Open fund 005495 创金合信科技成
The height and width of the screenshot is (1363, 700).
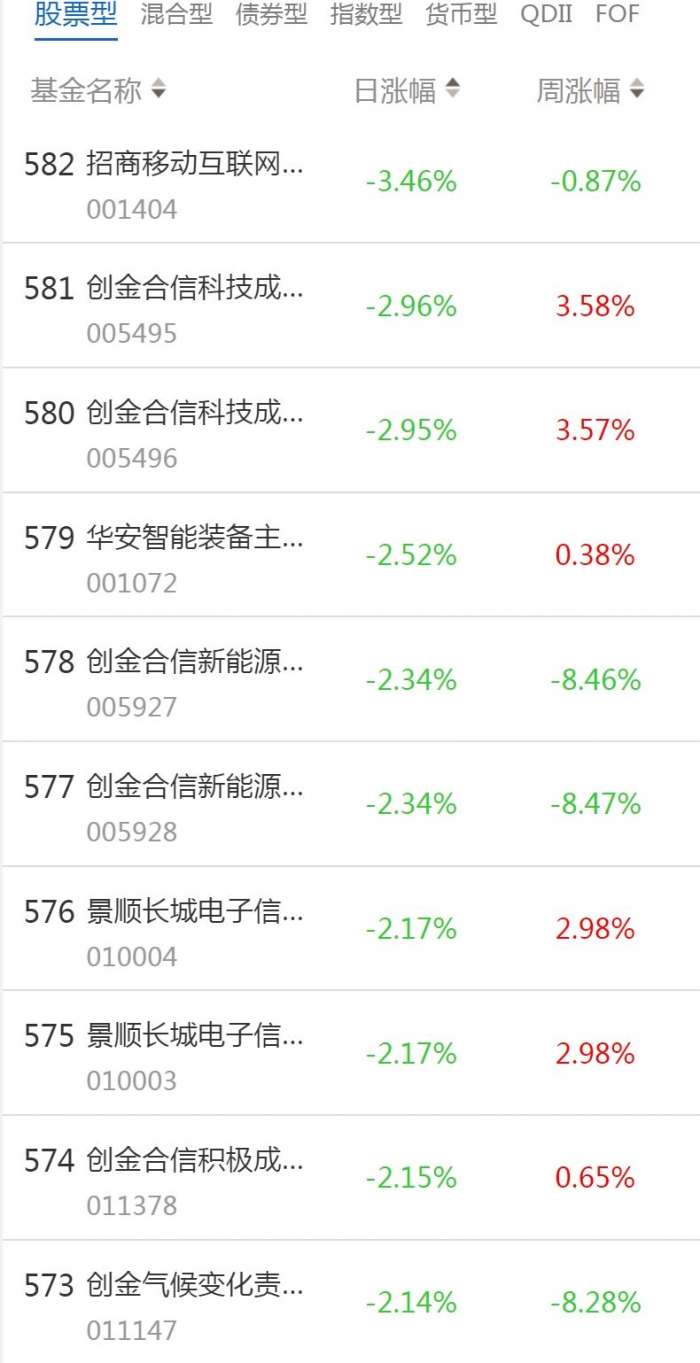(350, 306)
